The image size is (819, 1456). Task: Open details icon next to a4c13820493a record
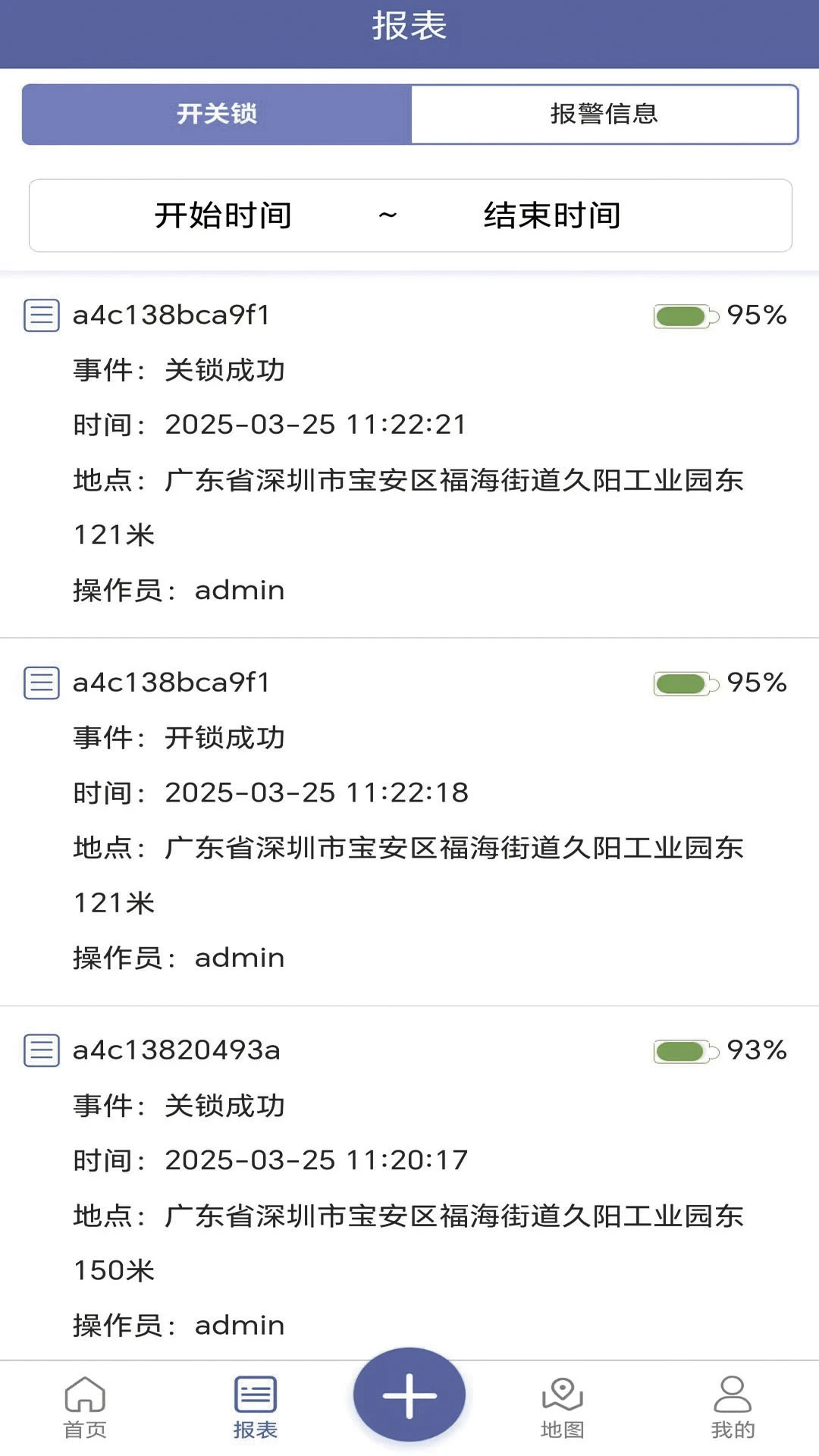[42, 1051]
